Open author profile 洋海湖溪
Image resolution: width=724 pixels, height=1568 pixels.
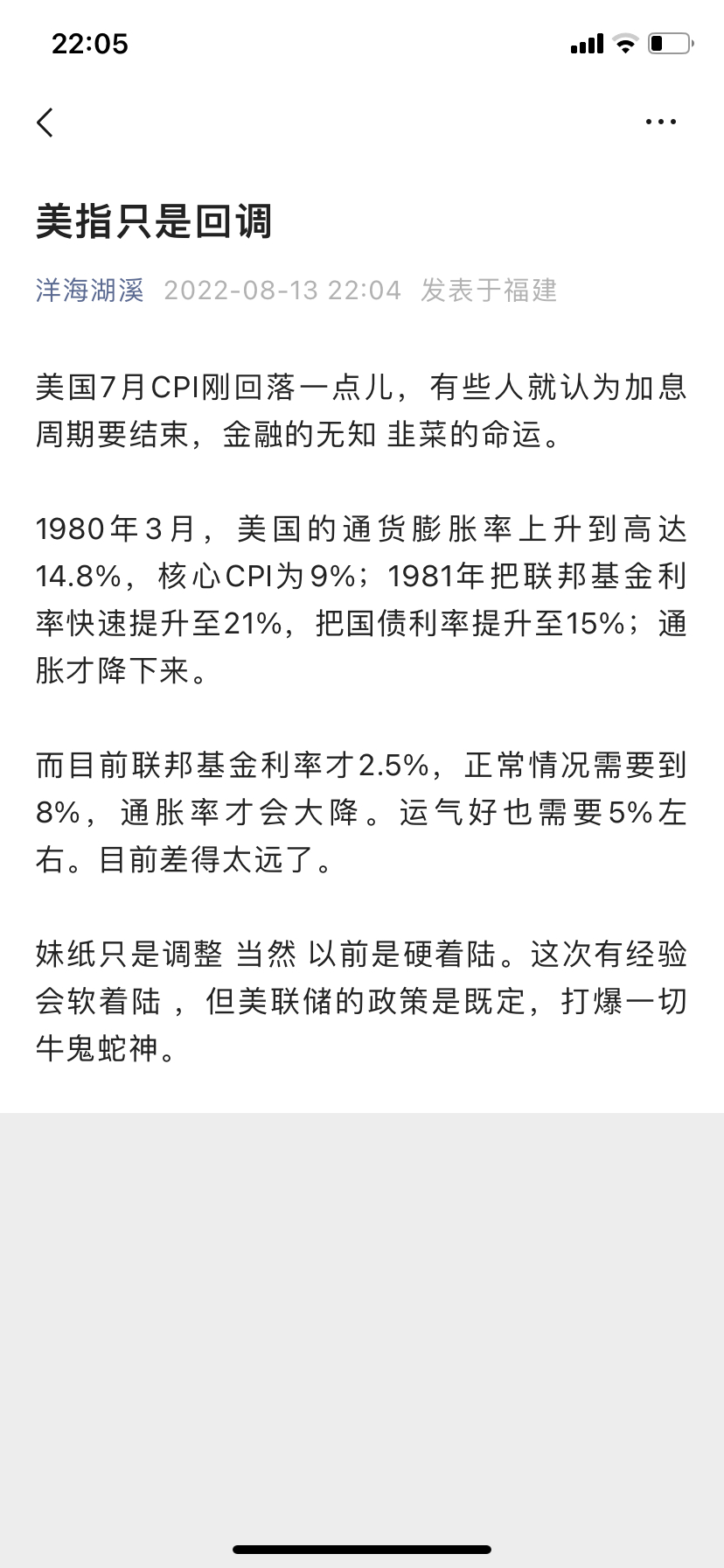click(89, 290)
